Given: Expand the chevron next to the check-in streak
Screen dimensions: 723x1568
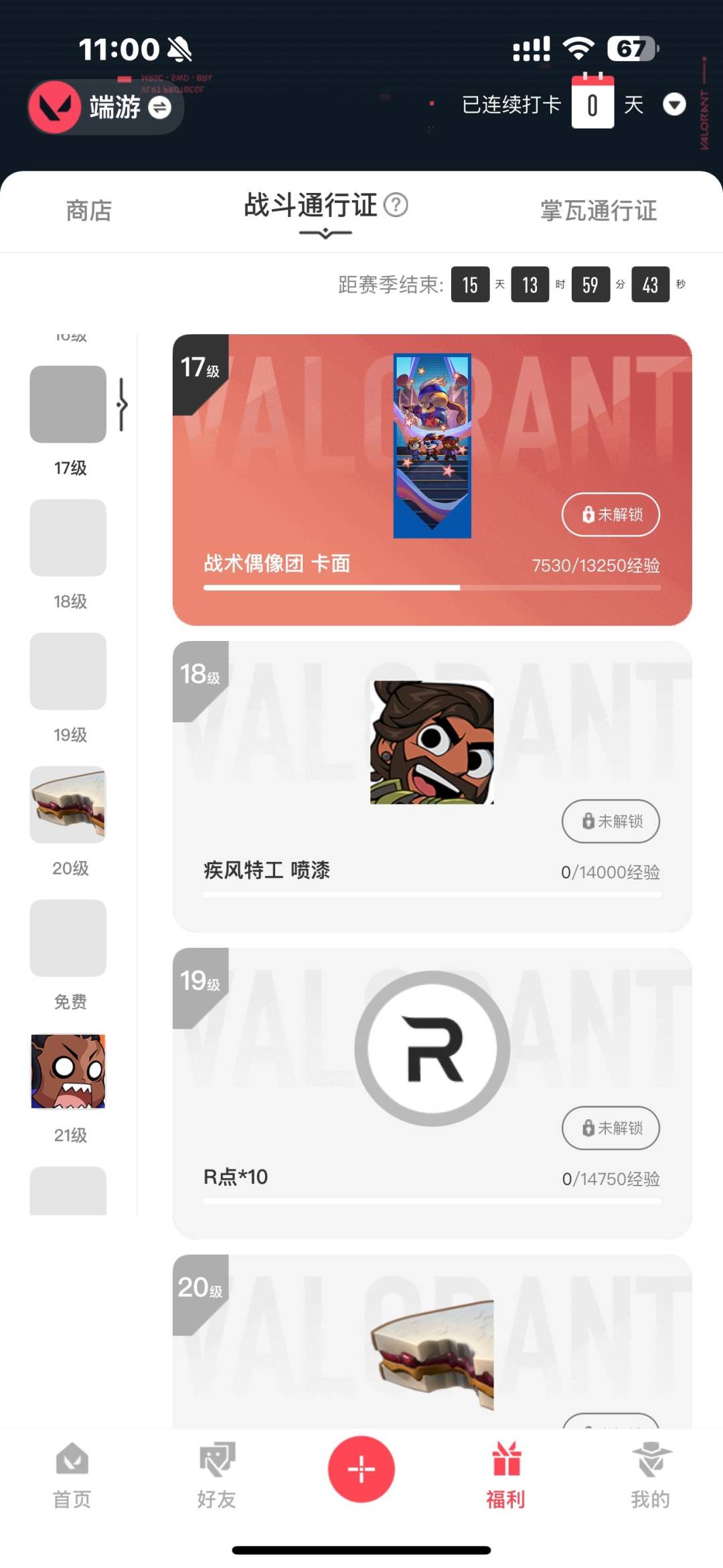Looking at the screenshot, I should point(675,105).
